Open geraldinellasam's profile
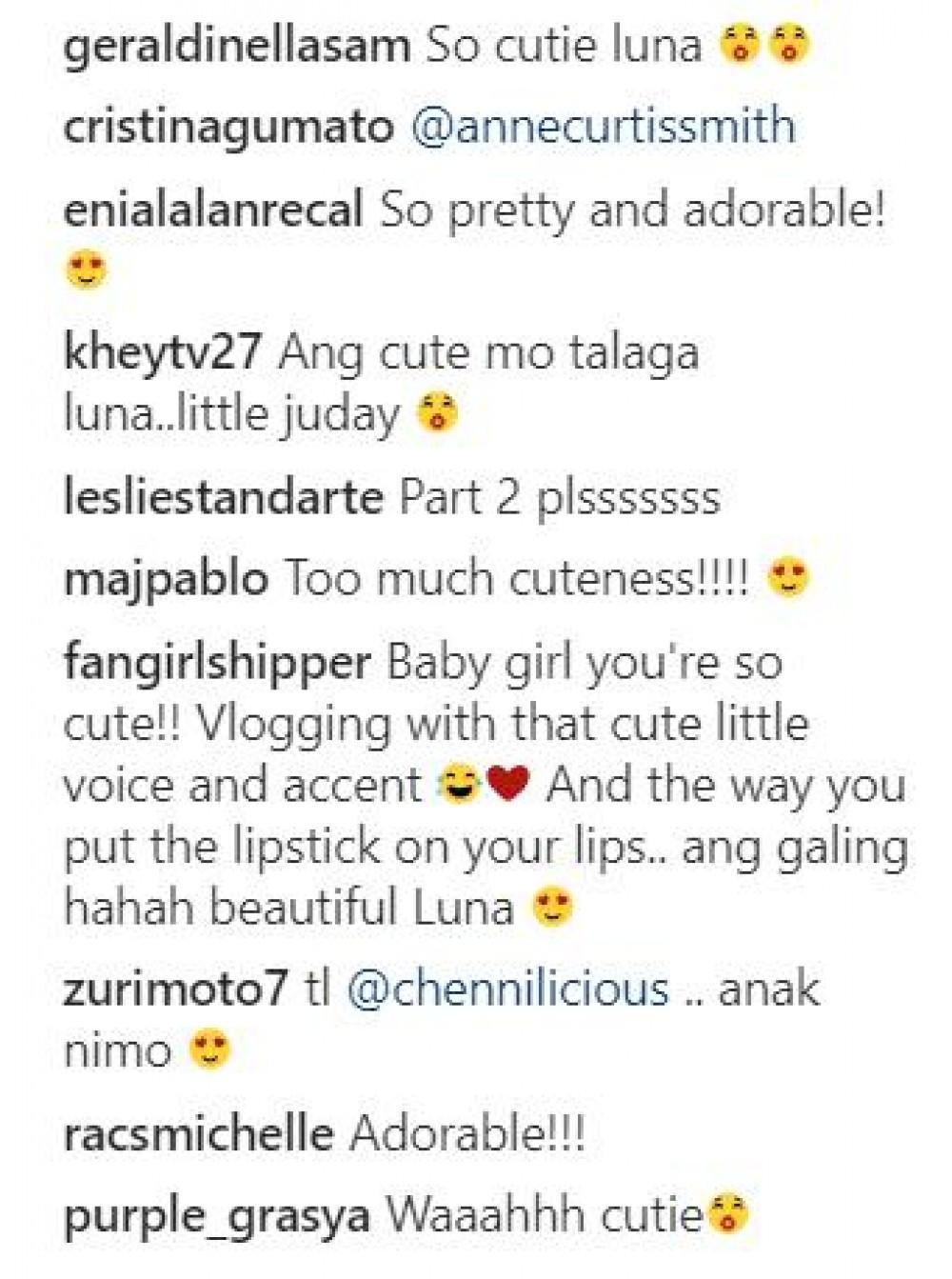 236,46
